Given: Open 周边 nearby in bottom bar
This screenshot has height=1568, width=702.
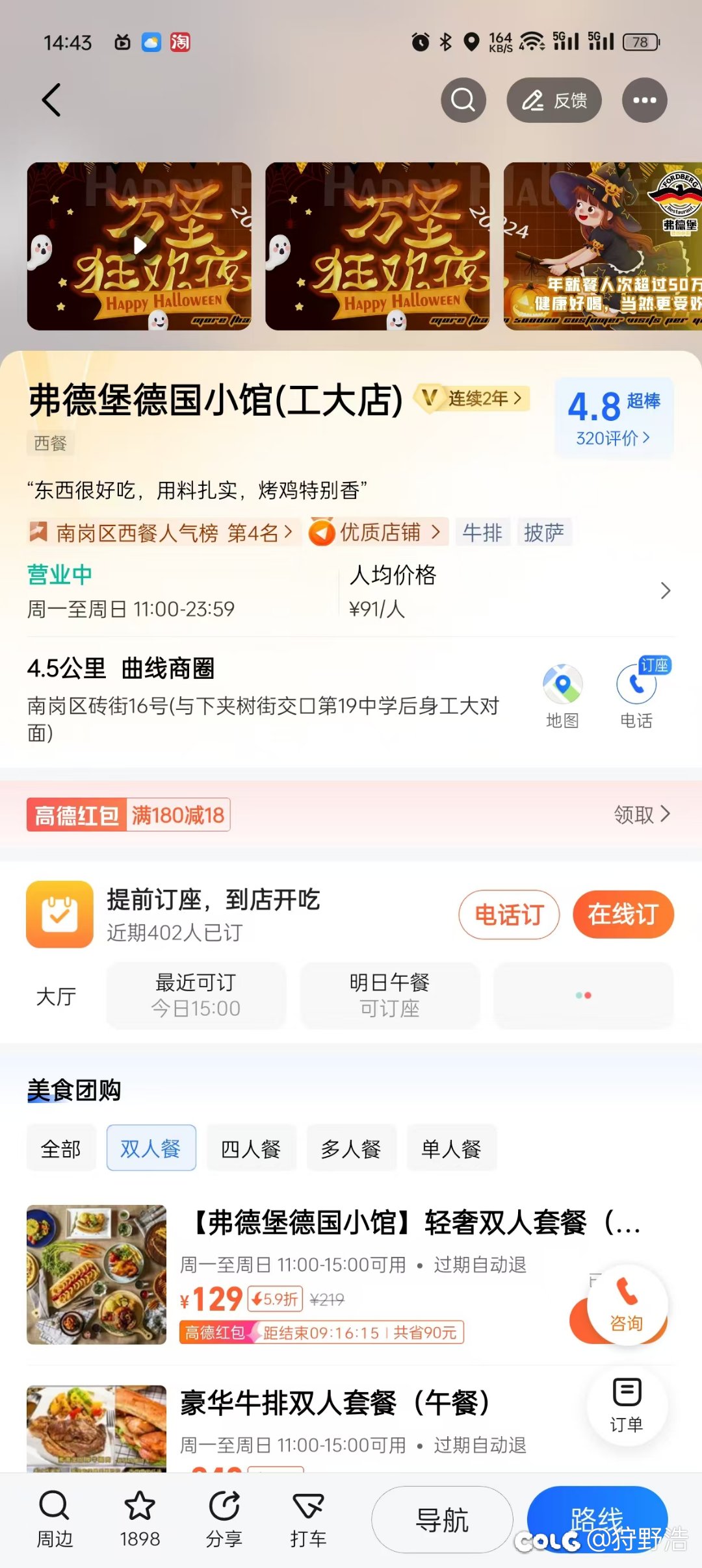Looking at the screenshot, I should click(x=55, y=1520).
